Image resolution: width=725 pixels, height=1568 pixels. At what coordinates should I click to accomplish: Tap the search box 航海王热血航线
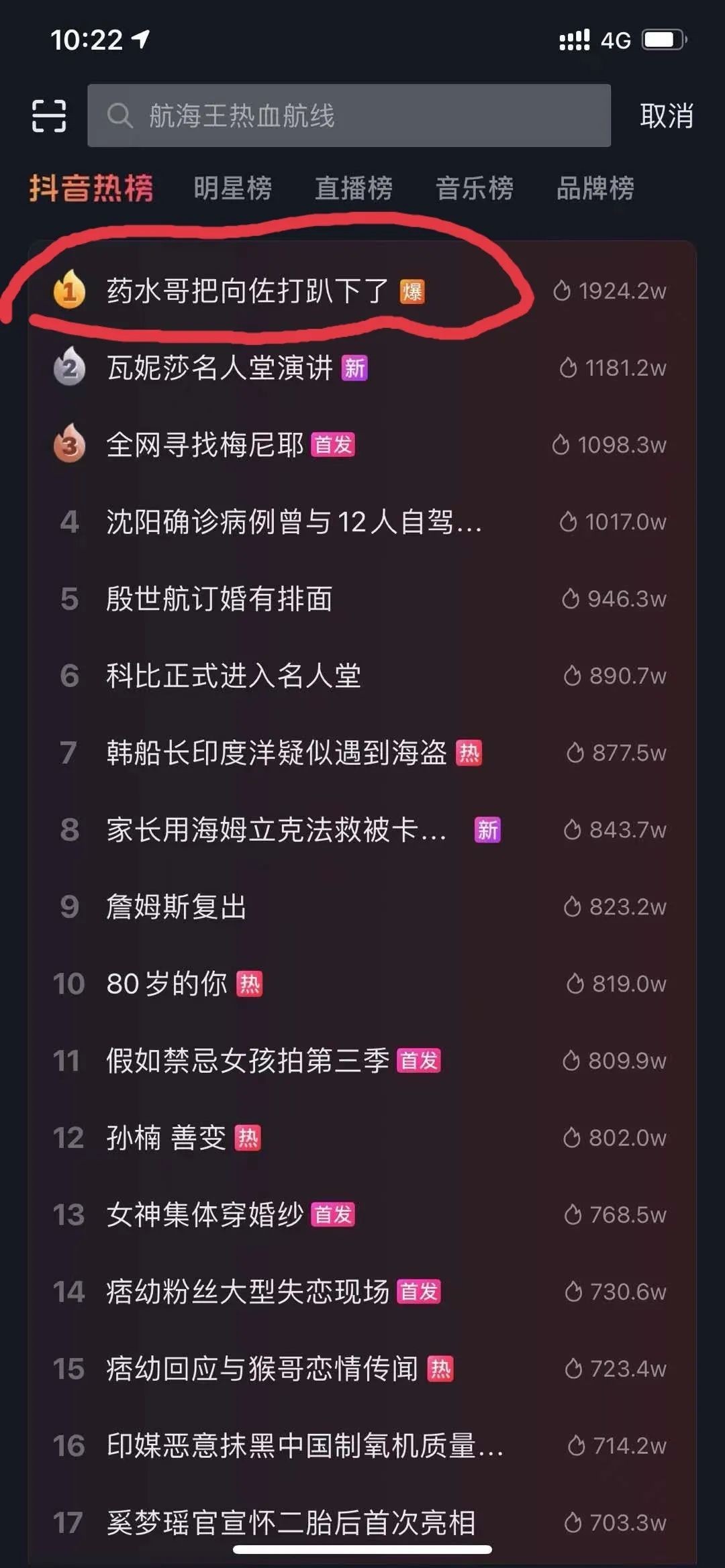click(x=349, y=115)
